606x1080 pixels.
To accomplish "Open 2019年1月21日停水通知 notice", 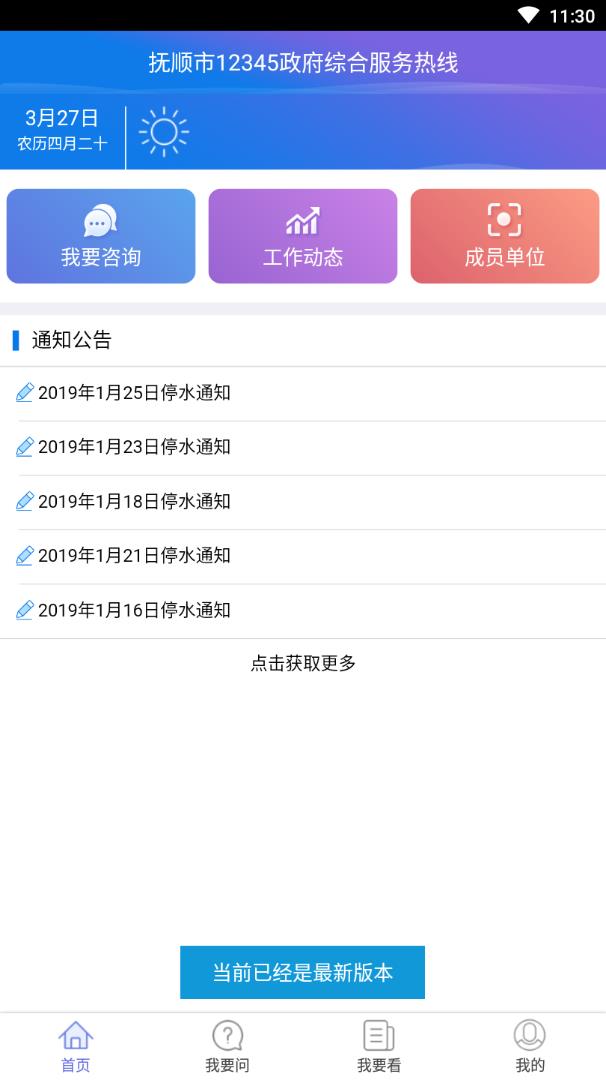I will point(134,555).
